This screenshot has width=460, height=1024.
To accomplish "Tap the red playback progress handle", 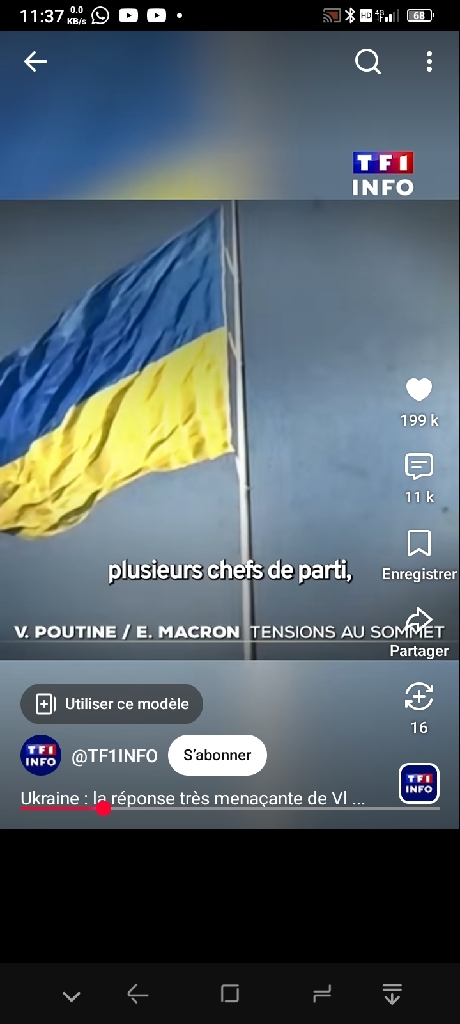I will tap(103, 808).
